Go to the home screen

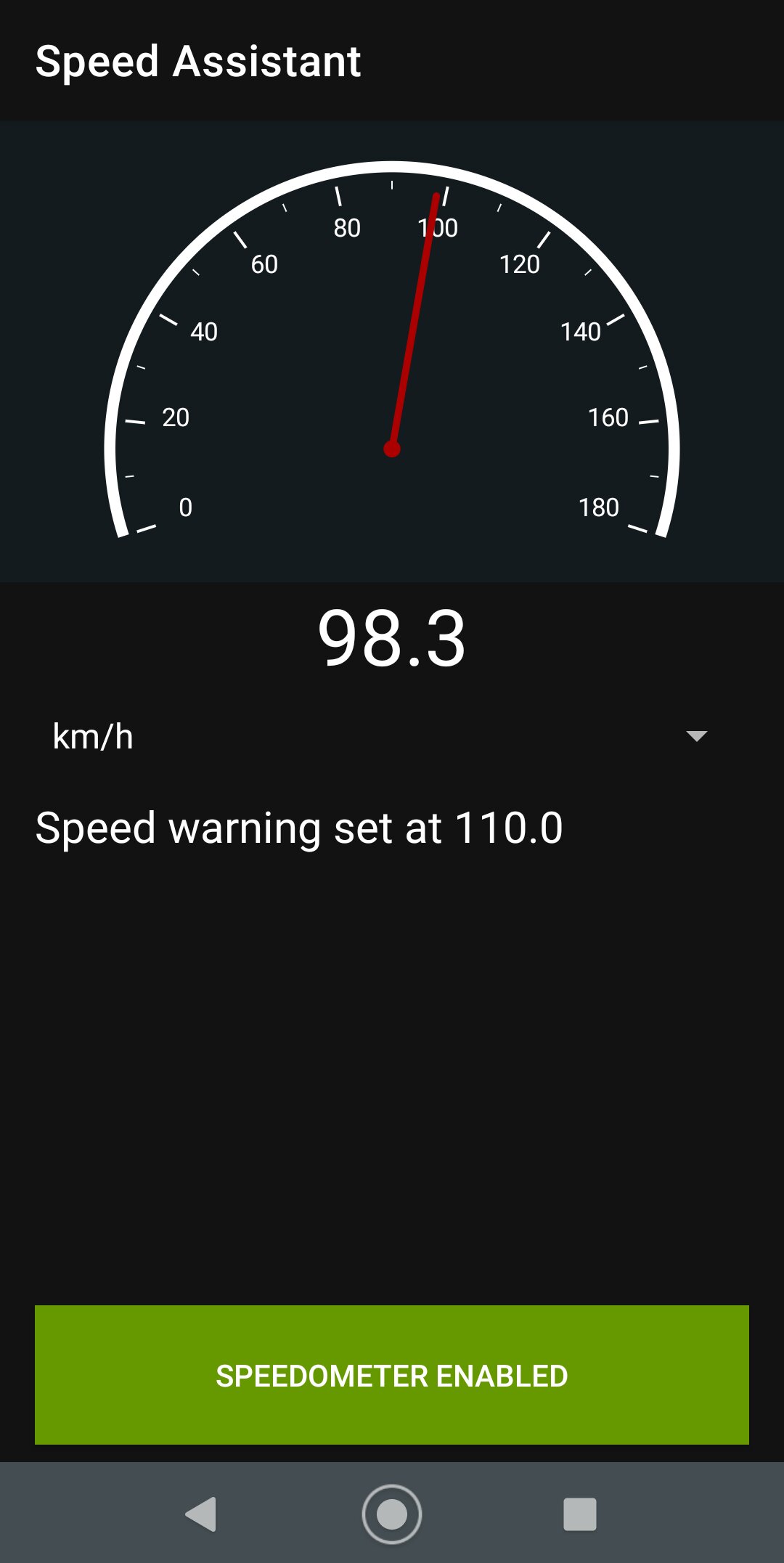pyautogui.click(x=392, y=1514)
